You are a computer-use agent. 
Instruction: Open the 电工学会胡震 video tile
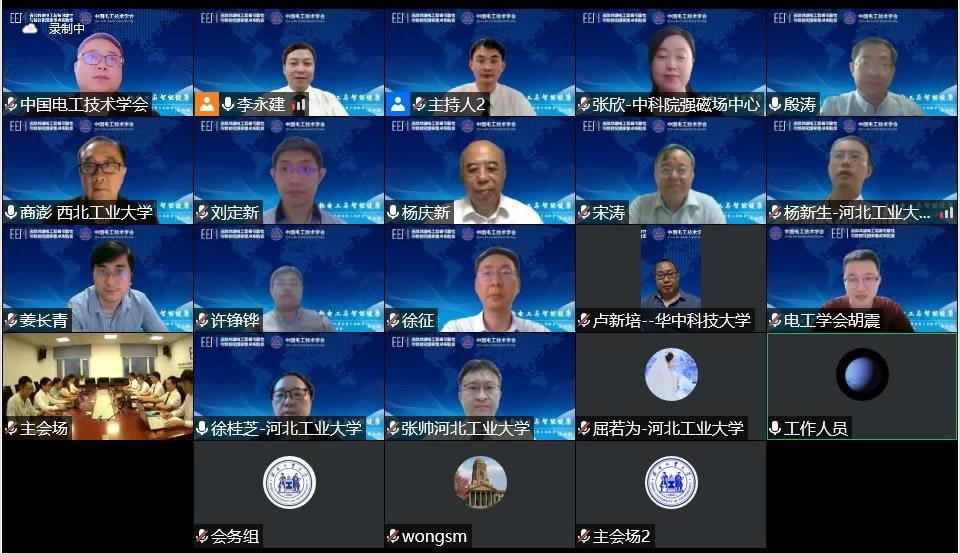click(x=862, y=278)
